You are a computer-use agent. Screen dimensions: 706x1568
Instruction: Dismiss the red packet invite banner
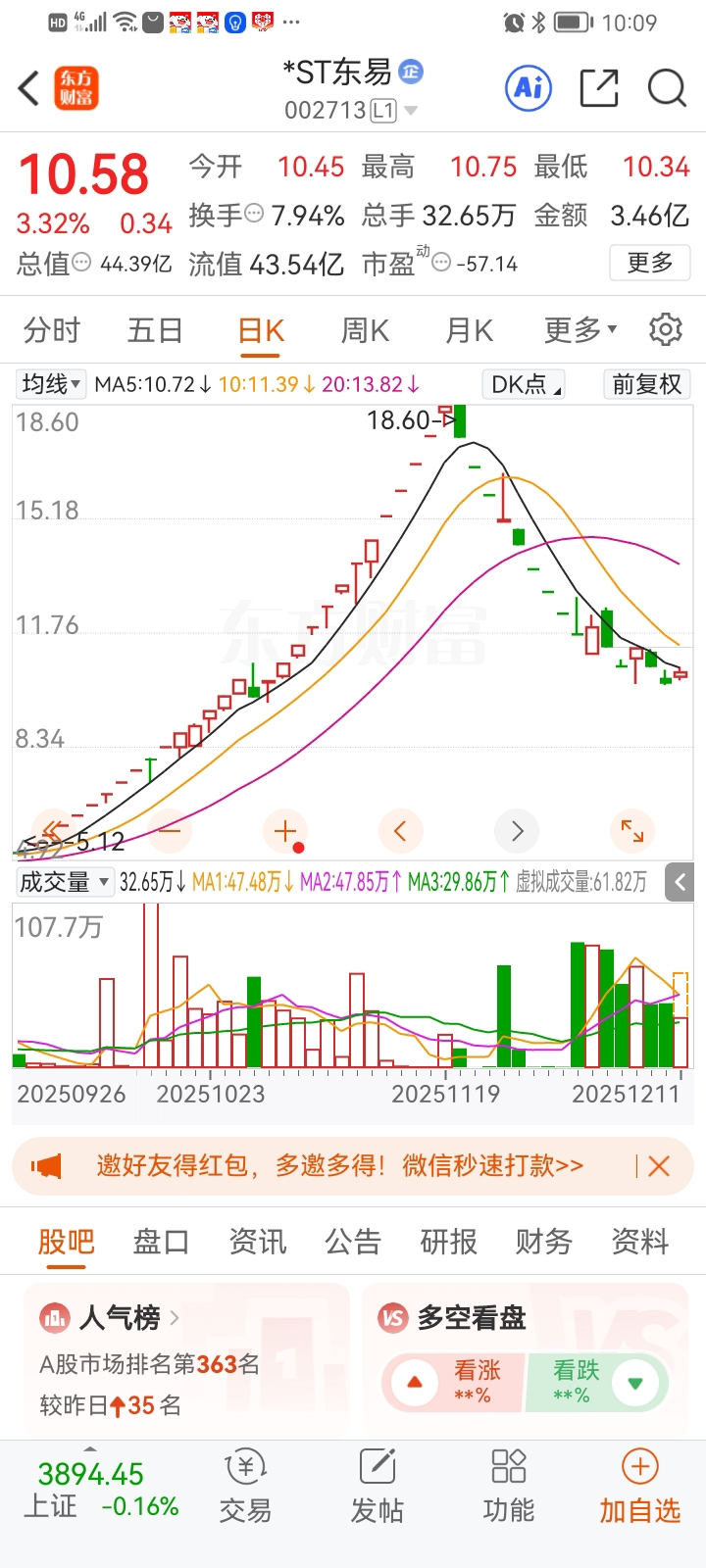[x=659, y=1166]
